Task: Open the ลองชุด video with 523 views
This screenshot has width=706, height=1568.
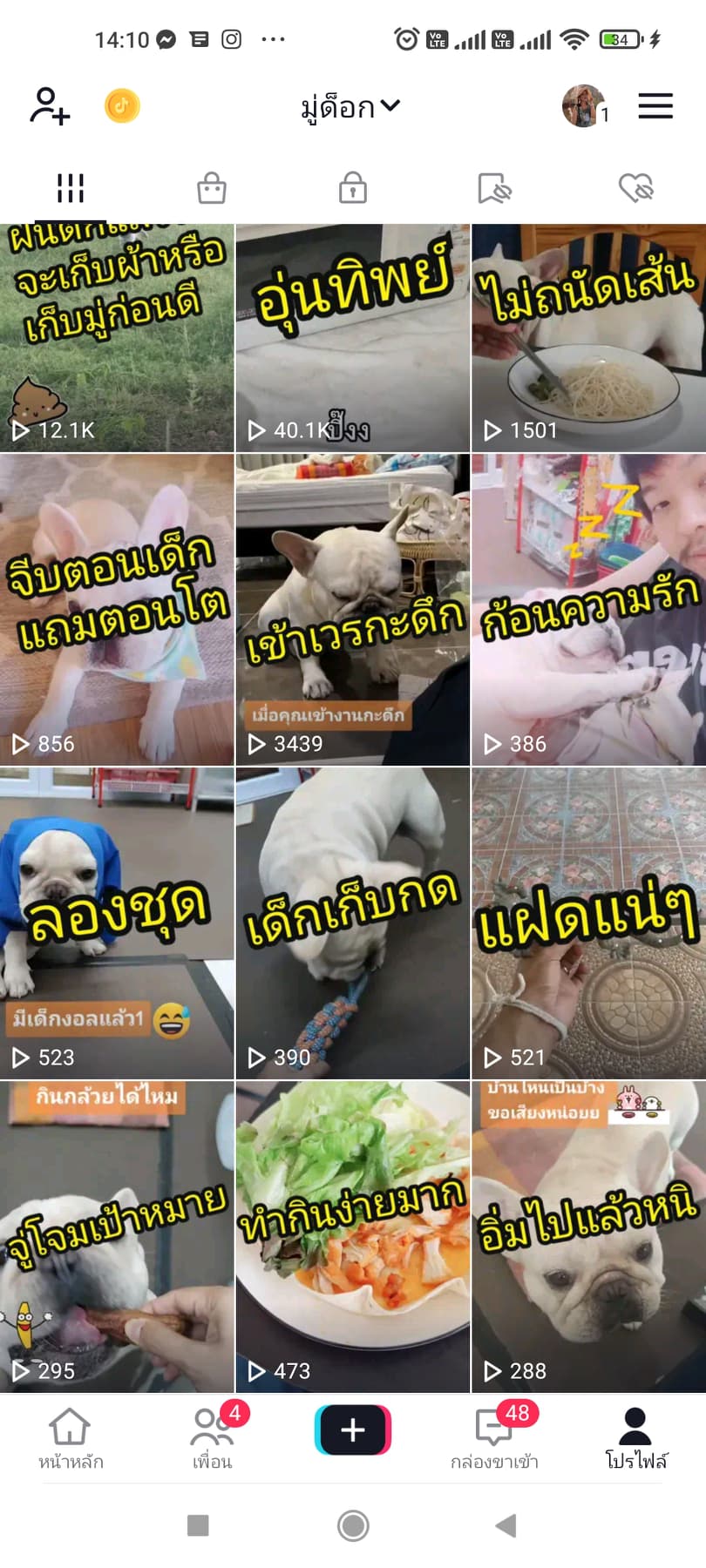Action: point(117,923)
